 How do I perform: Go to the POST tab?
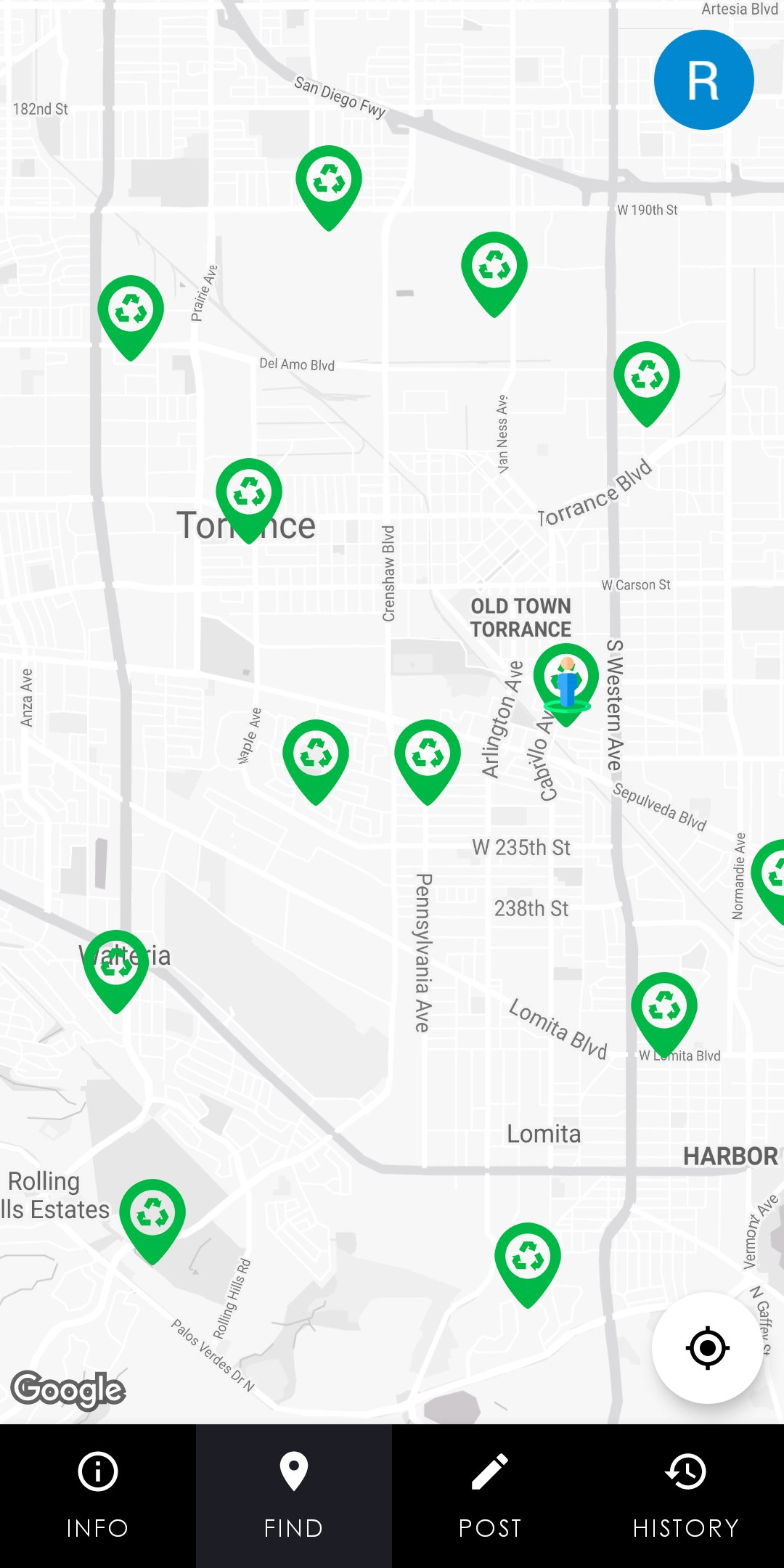490,1495
